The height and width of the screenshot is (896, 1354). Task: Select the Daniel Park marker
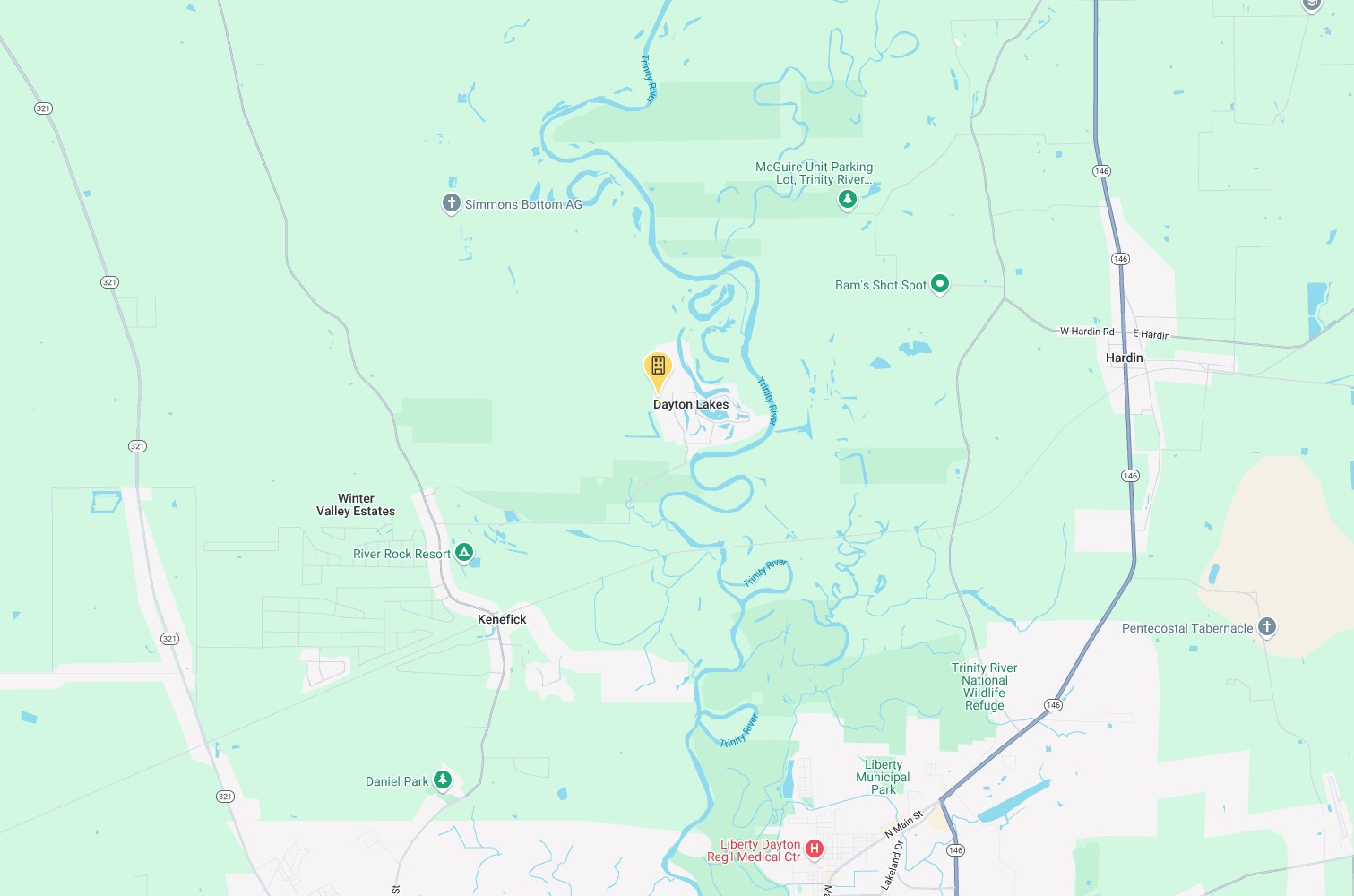[x=443, y=780]
